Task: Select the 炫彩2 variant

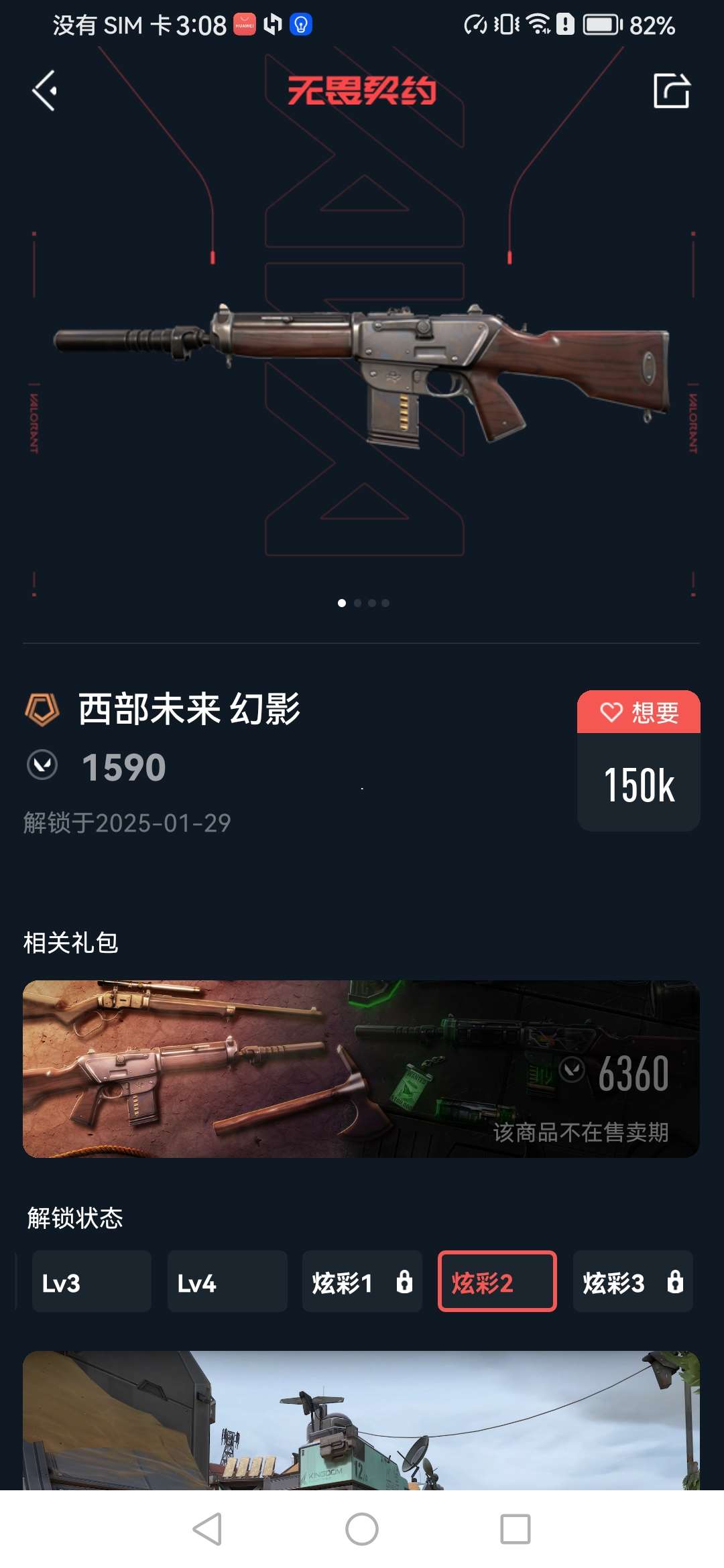Action: point(497,1281)
